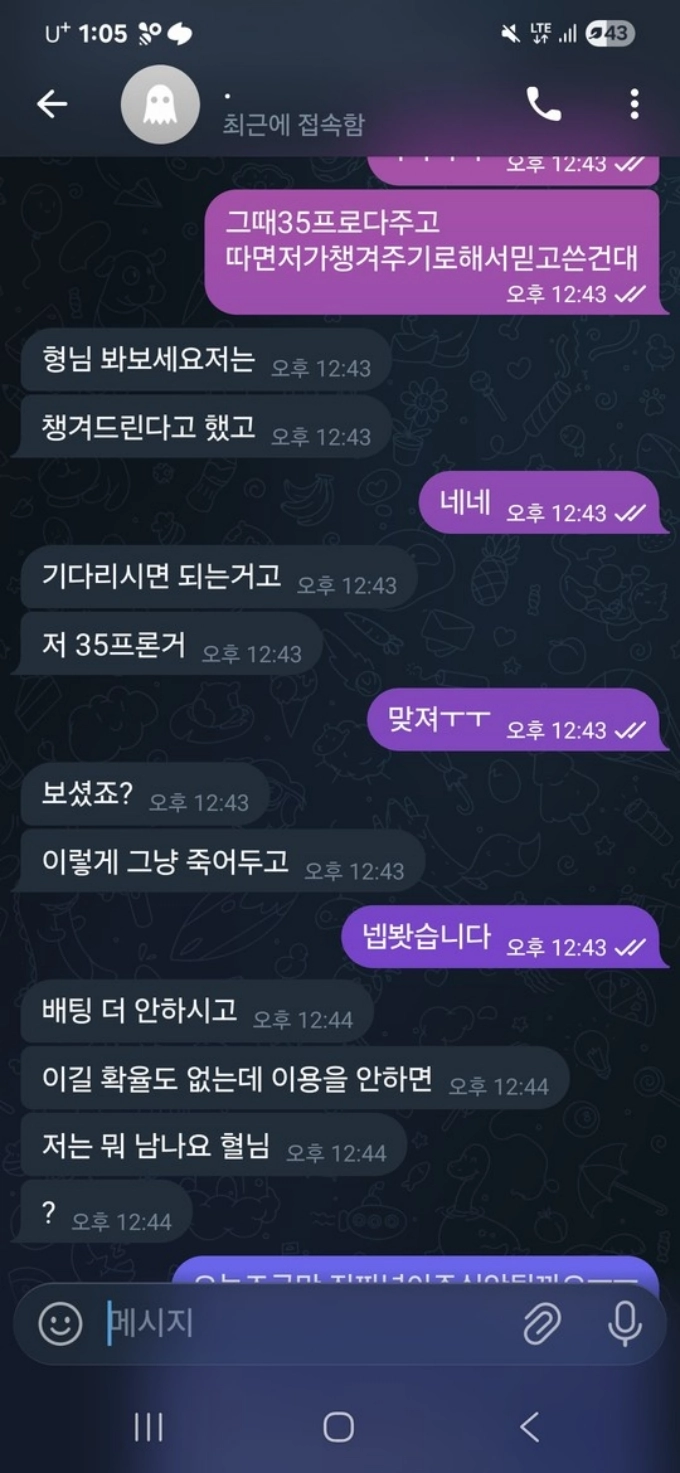Go back to the chat list

[52, 104]
